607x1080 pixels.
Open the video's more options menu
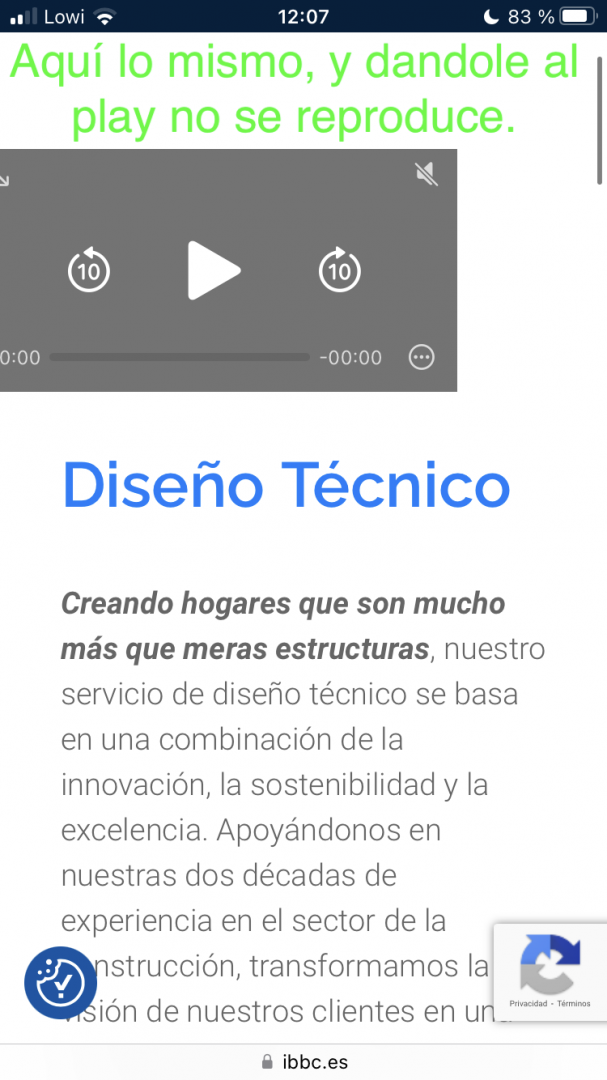click(x=422, y=357)
